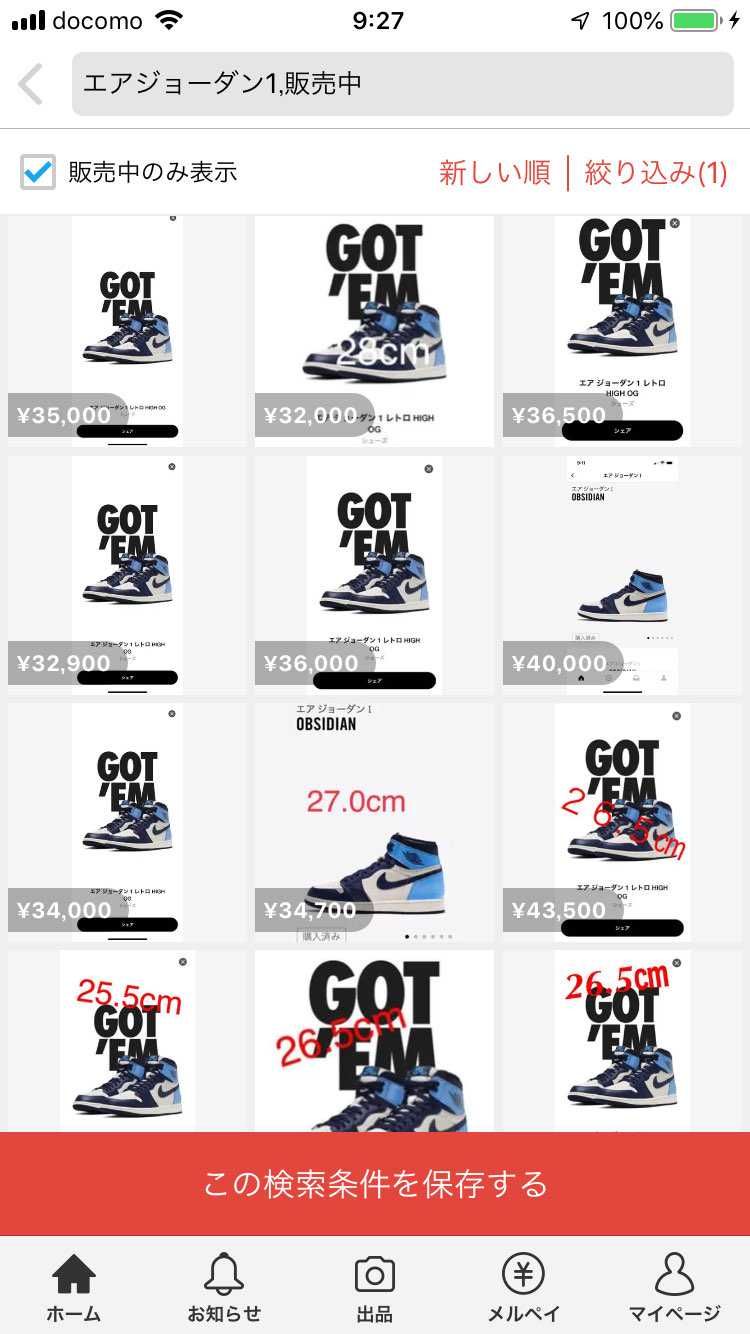
Task: Select the product priced ¥36,000
Action: [374, 577]
